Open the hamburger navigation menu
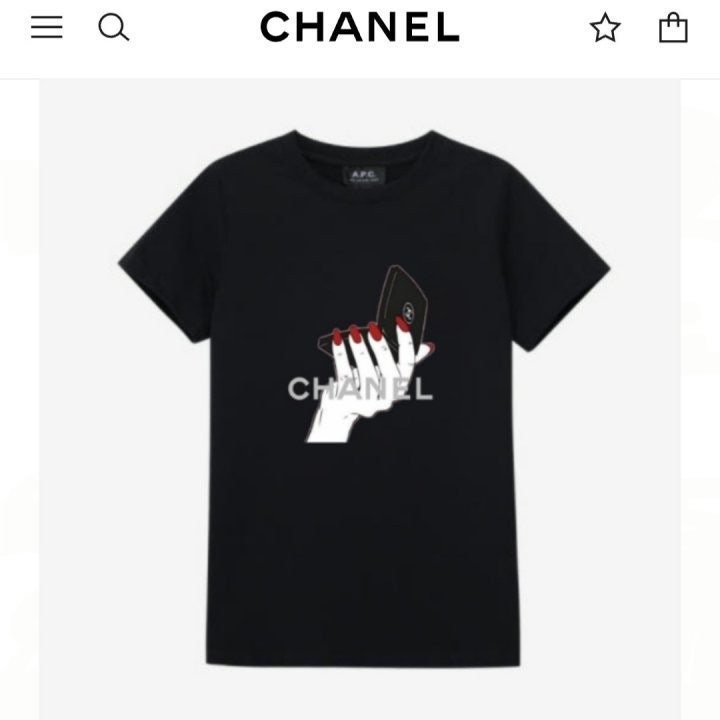Image resolution: width=720 pixels, height=720 pixels. 46,28
